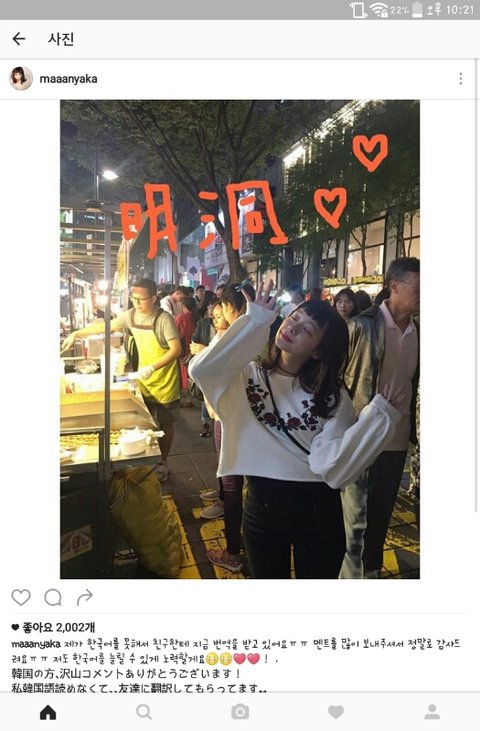The width and height of the screenshot is (480, 731).
Task: Open the maaanyaka username in post header
Action: [x=69, y=79]
